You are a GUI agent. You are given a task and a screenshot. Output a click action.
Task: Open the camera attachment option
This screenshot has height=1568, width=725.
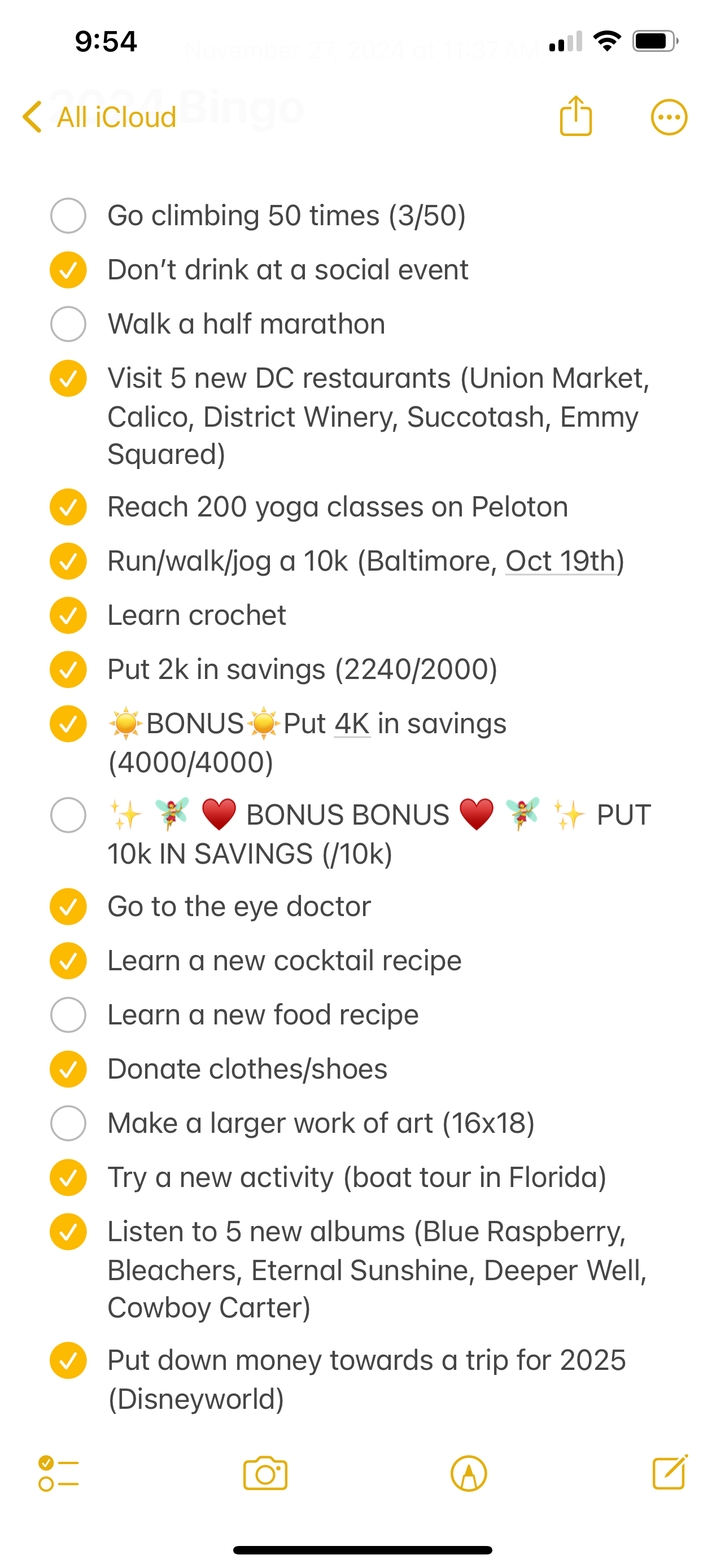click(x=265, y=1473)
